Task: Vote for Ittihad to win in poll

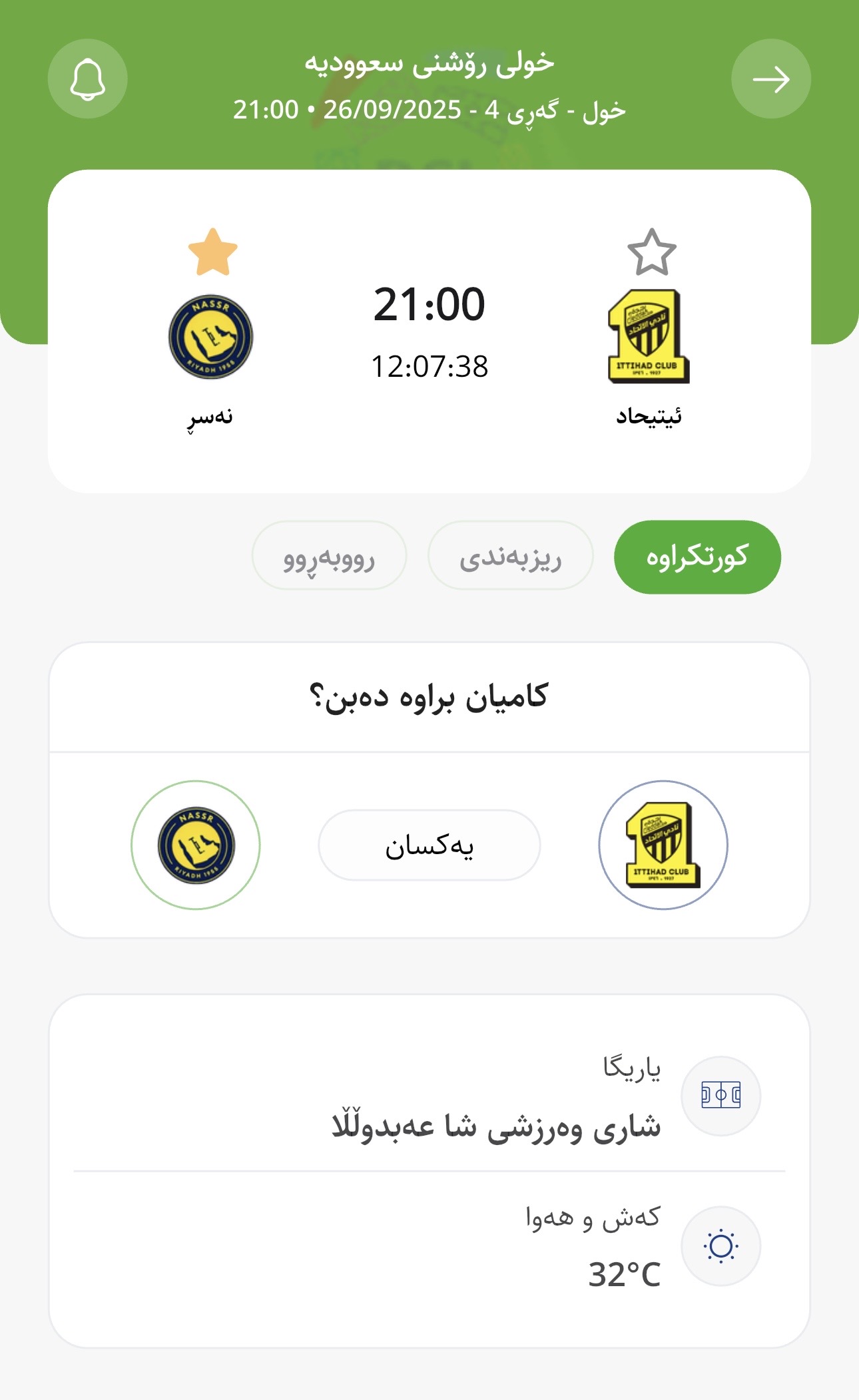Action: (663, 845)
